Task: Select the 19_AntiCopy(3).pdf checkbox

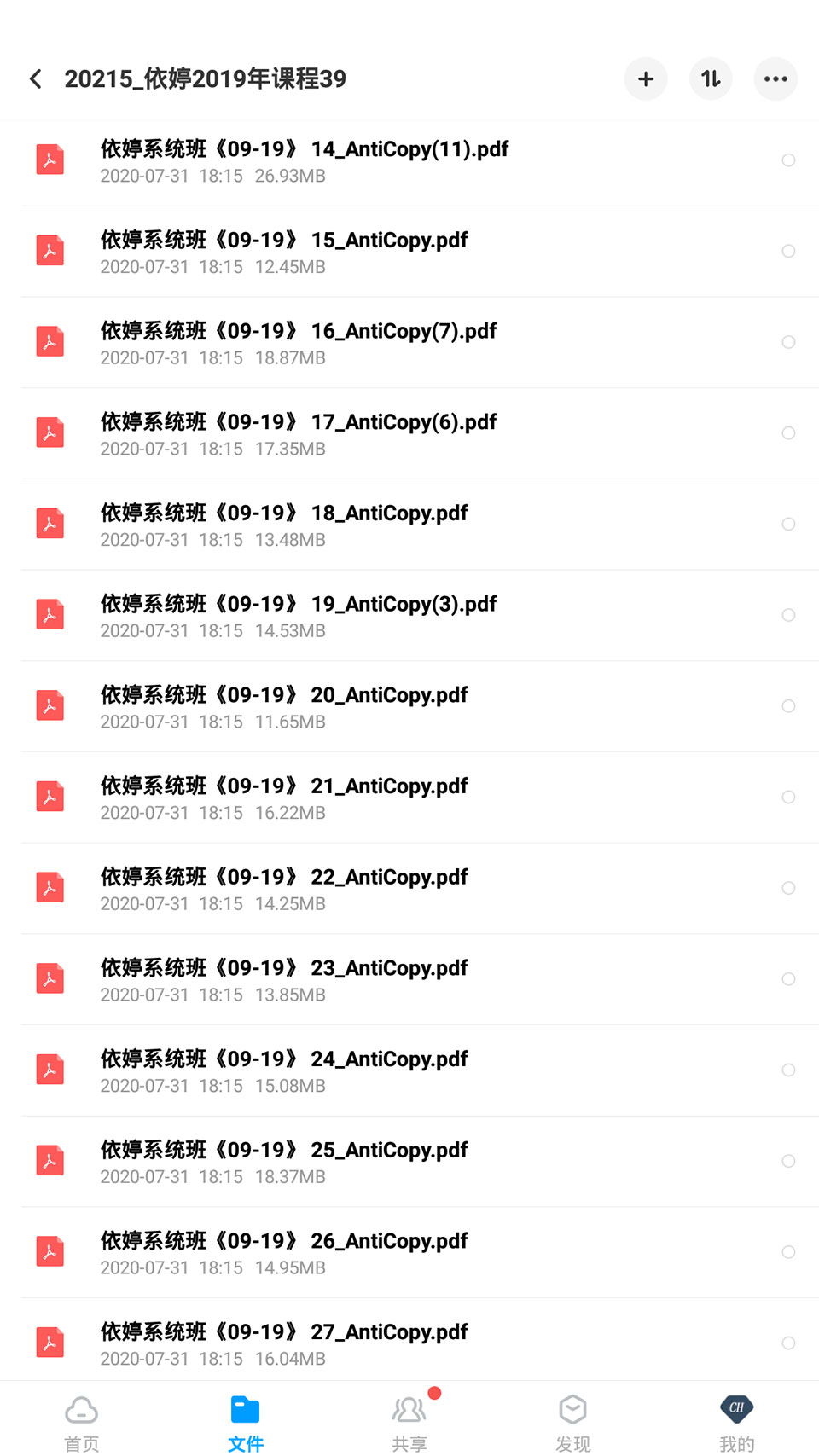Action: coord(788,615)
